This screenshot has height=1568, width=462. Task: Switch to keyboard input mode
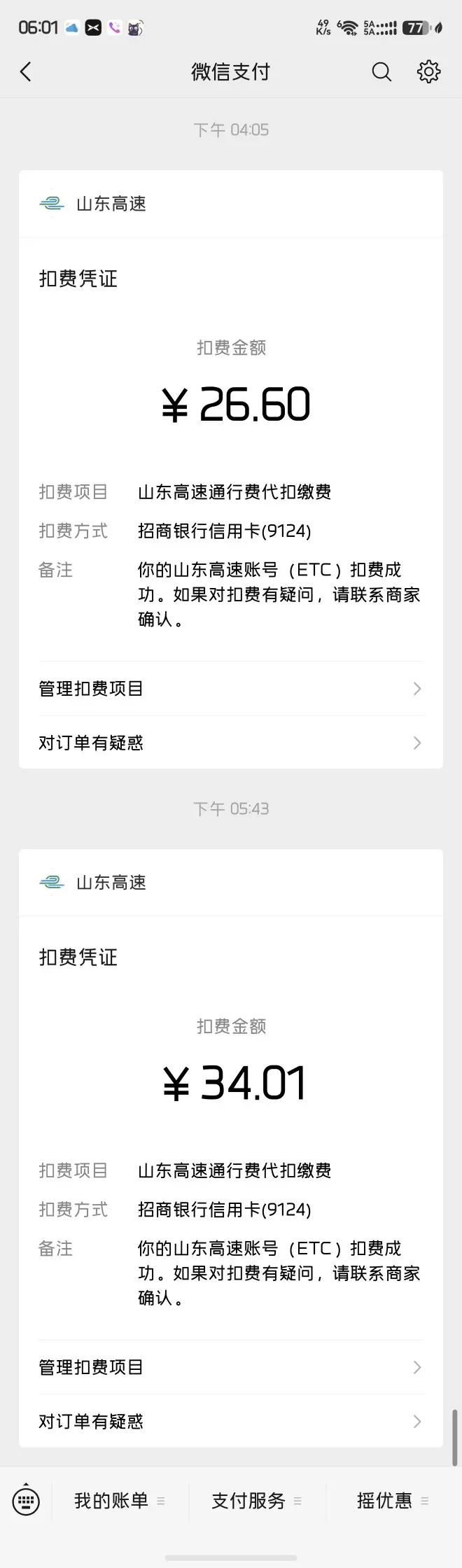click(x=26, y=1501)
